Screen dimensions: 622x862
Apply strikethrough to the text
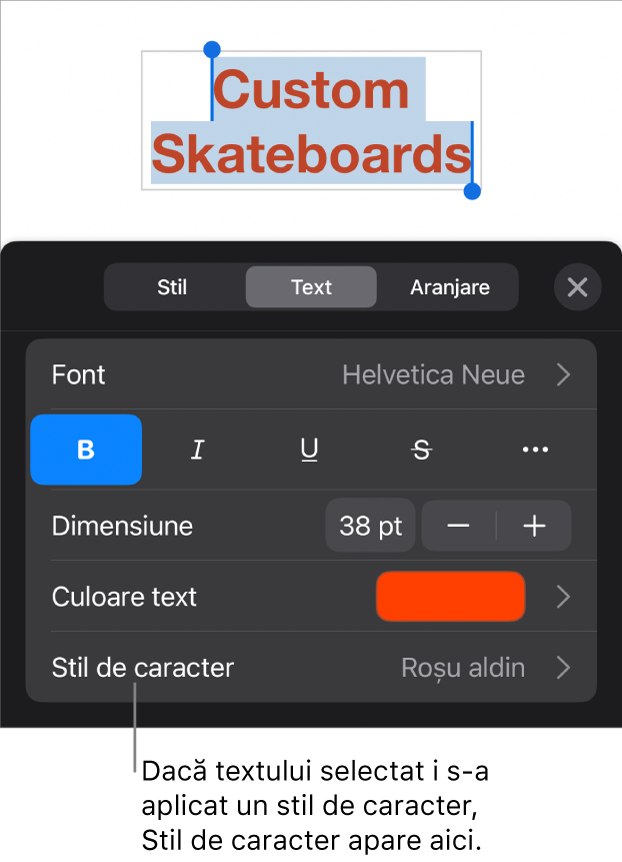pos(422,450)
